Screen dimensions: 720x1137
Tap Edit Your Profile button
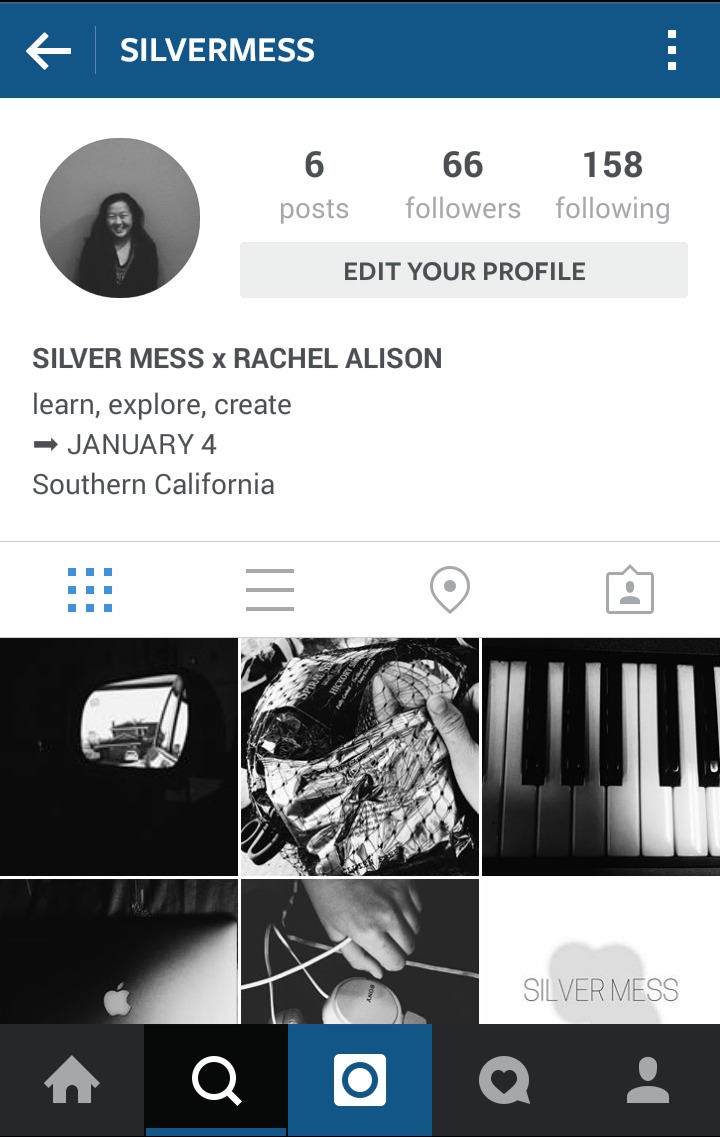point(464,271)
